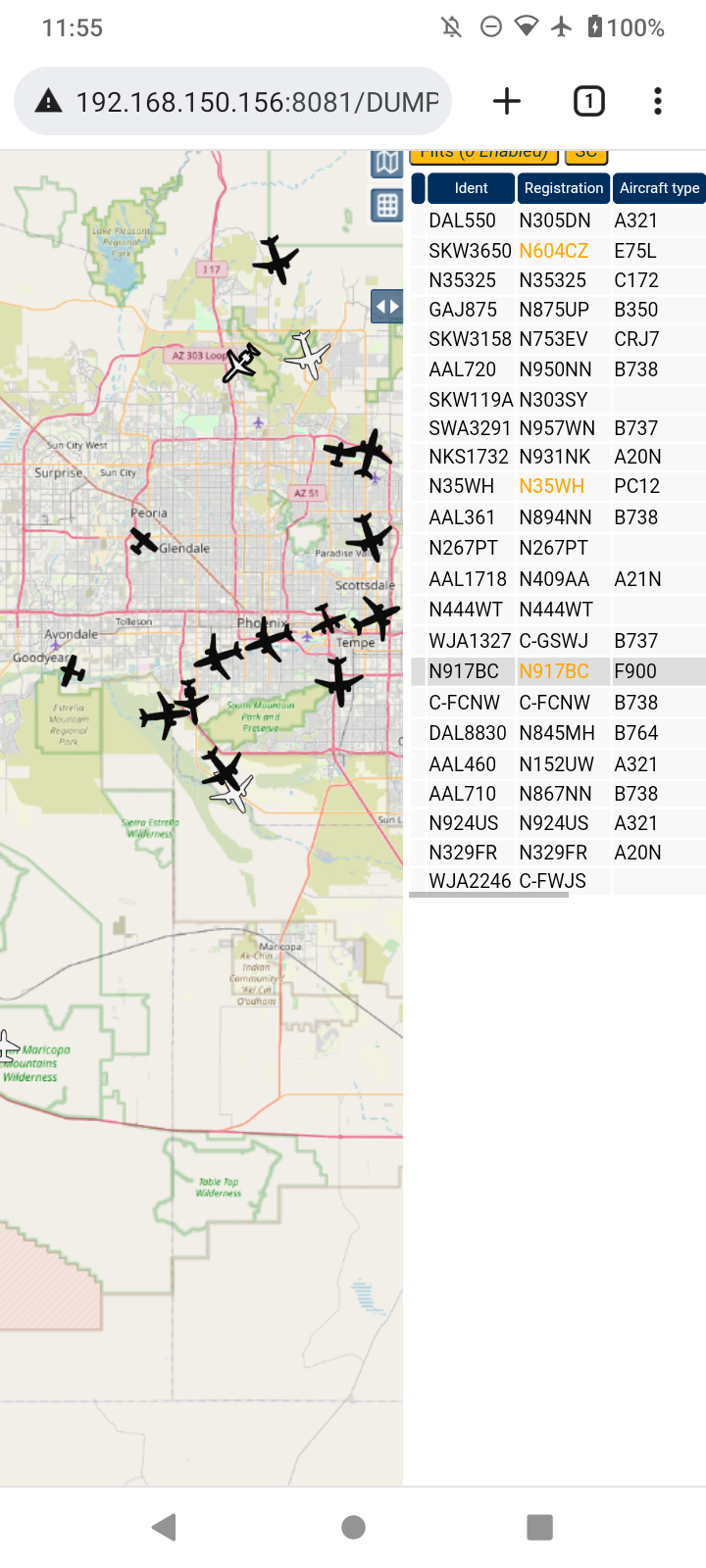The width and height of the screenshot is (706, 1568).
Task: Select the N329FR A20N row
Action: (x=557, y=853)
